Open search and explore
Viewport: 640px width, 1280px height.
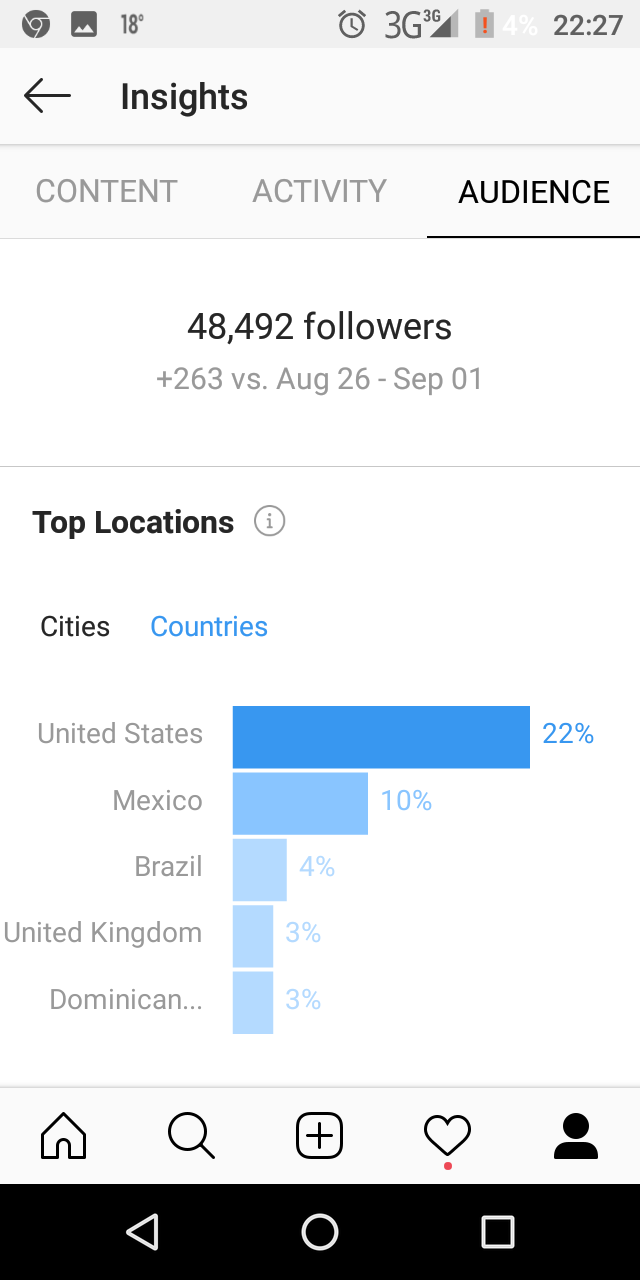click(191, 1136)
